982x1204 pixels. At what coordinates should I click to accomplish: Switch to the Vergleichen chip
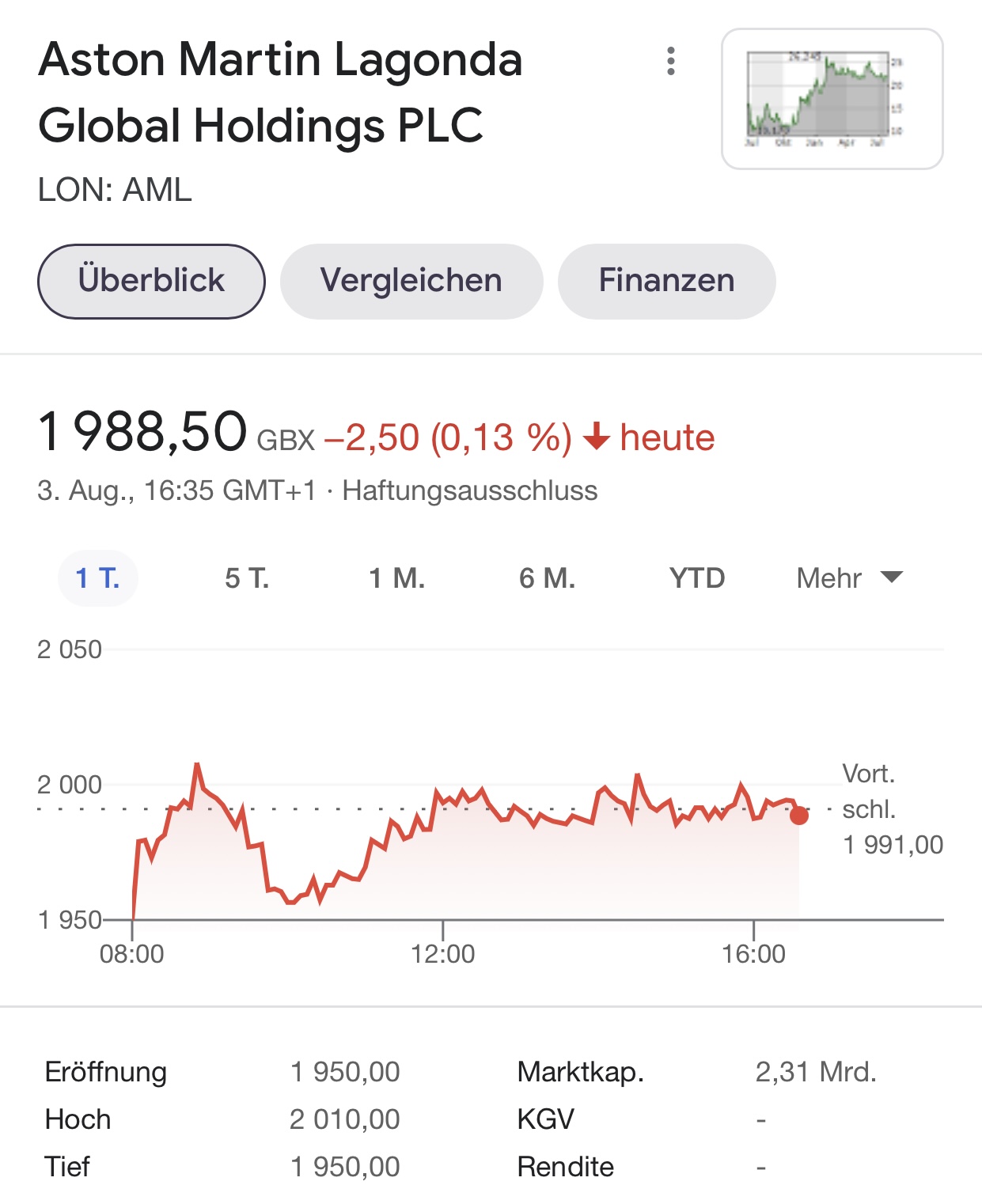click(x=411, y=281)
